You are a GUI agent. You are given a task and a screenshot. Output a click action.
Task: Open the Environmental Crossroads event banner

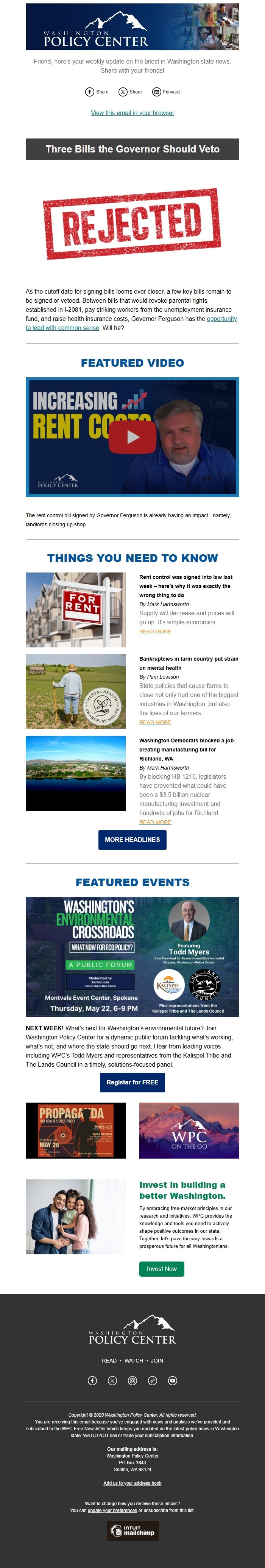(x=132, y=956)
